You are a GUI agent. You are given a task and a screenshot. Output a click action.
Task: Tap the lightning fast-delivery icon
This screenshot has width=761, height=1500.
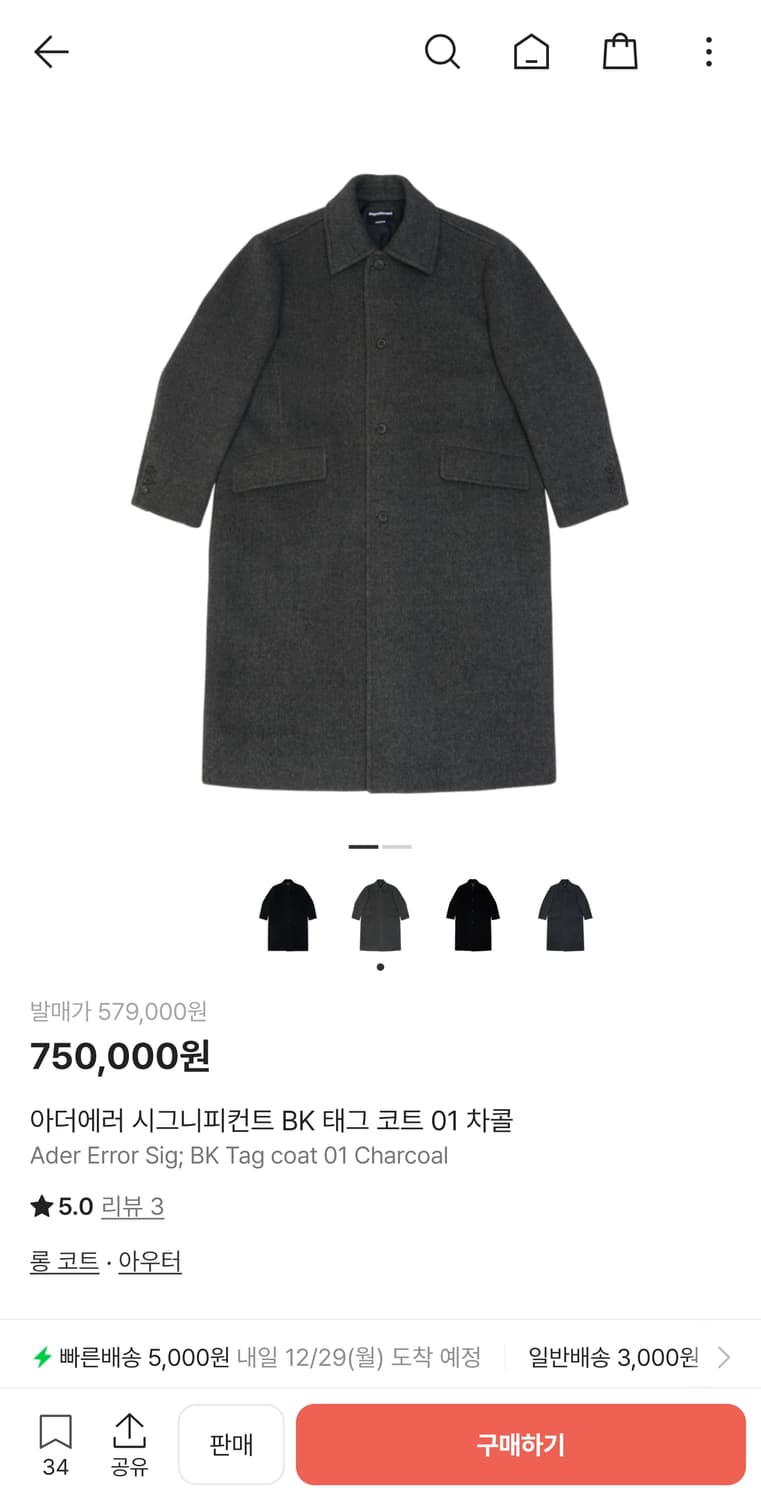click(x=41, y=1356)
